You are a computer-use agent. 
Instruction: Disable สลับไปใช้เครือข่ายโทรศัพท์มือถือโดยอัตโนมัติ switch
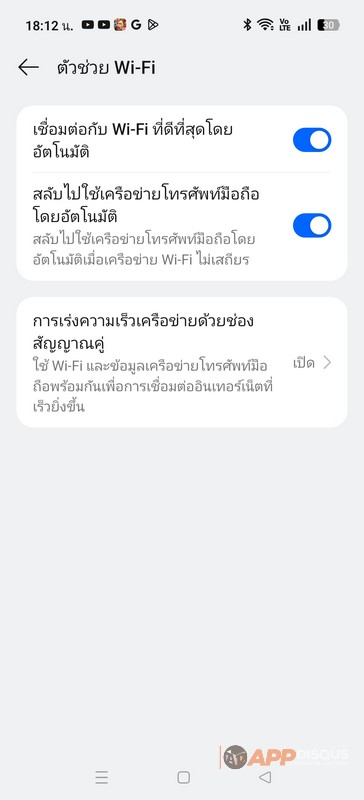[312, 226]
